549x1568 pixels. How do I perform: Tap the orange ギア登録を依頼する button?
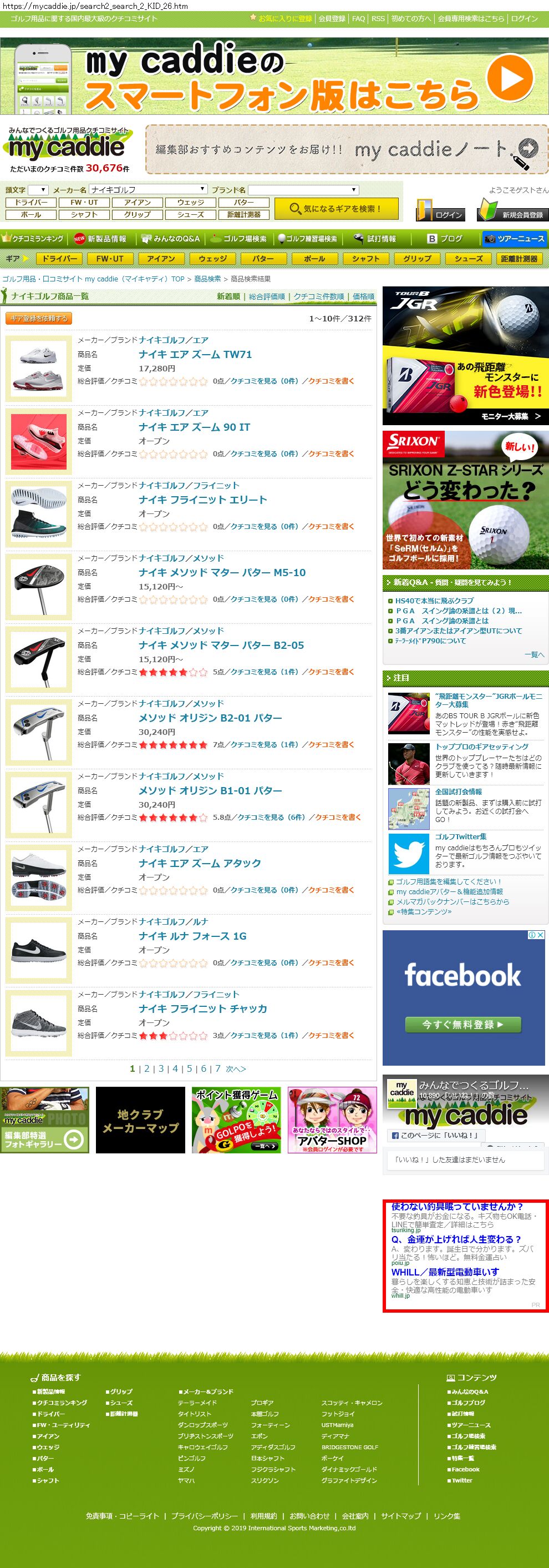point(39,319)
